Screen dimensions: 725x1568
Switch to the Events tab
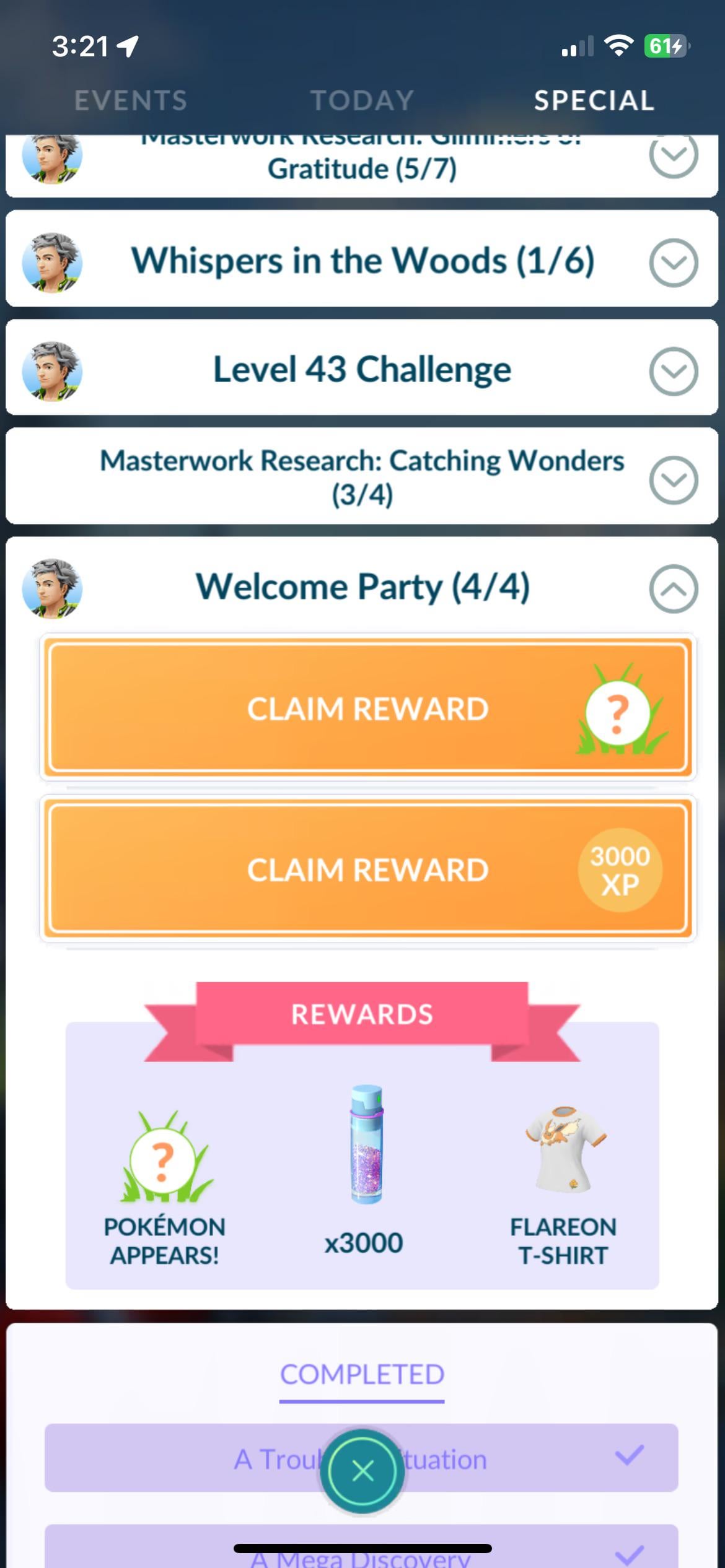point(130,100)
